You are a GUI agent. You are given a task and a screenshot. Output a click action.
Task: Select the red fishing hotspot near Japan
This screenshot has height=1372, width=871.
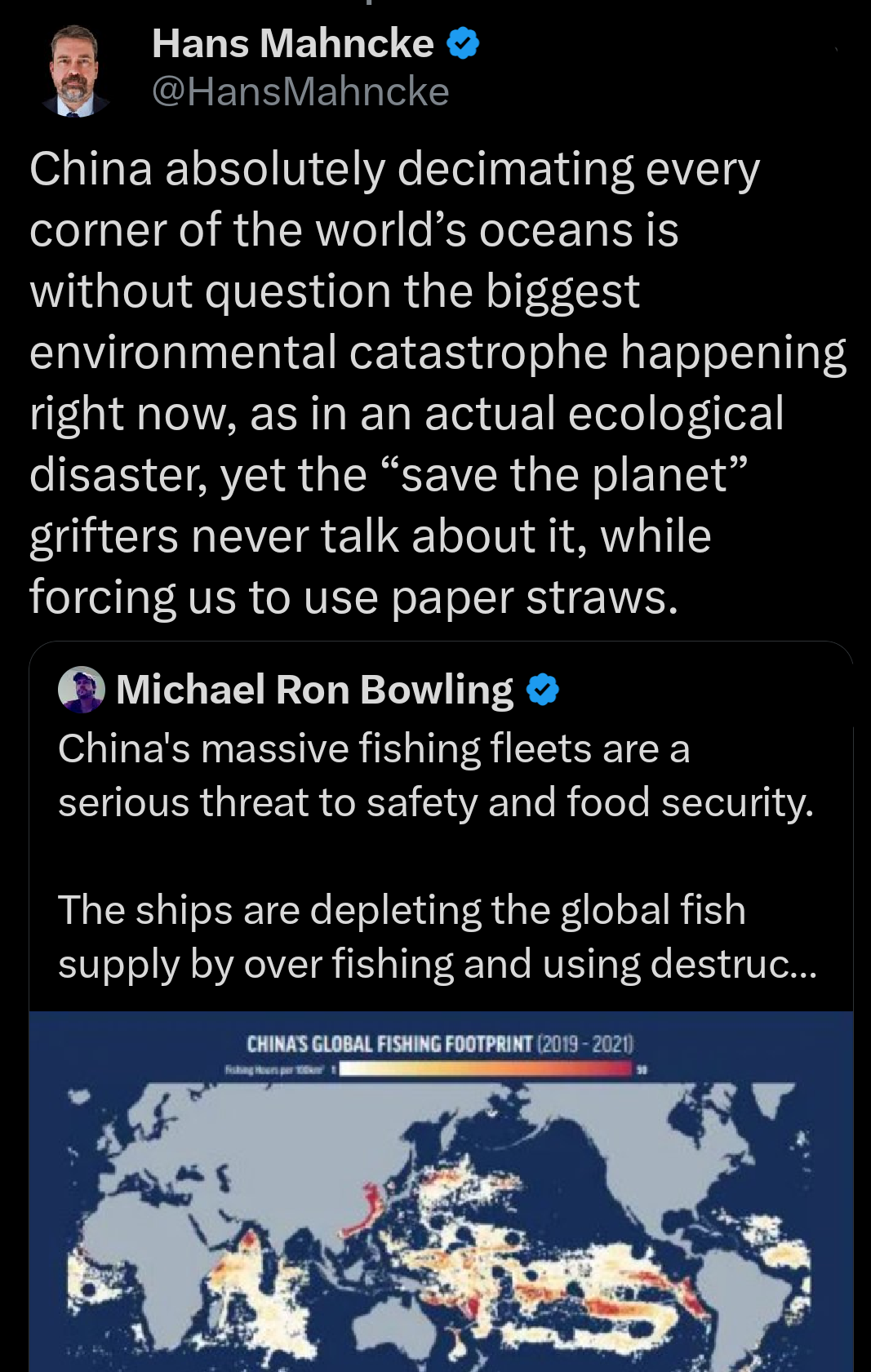(x=369, y=1198)
